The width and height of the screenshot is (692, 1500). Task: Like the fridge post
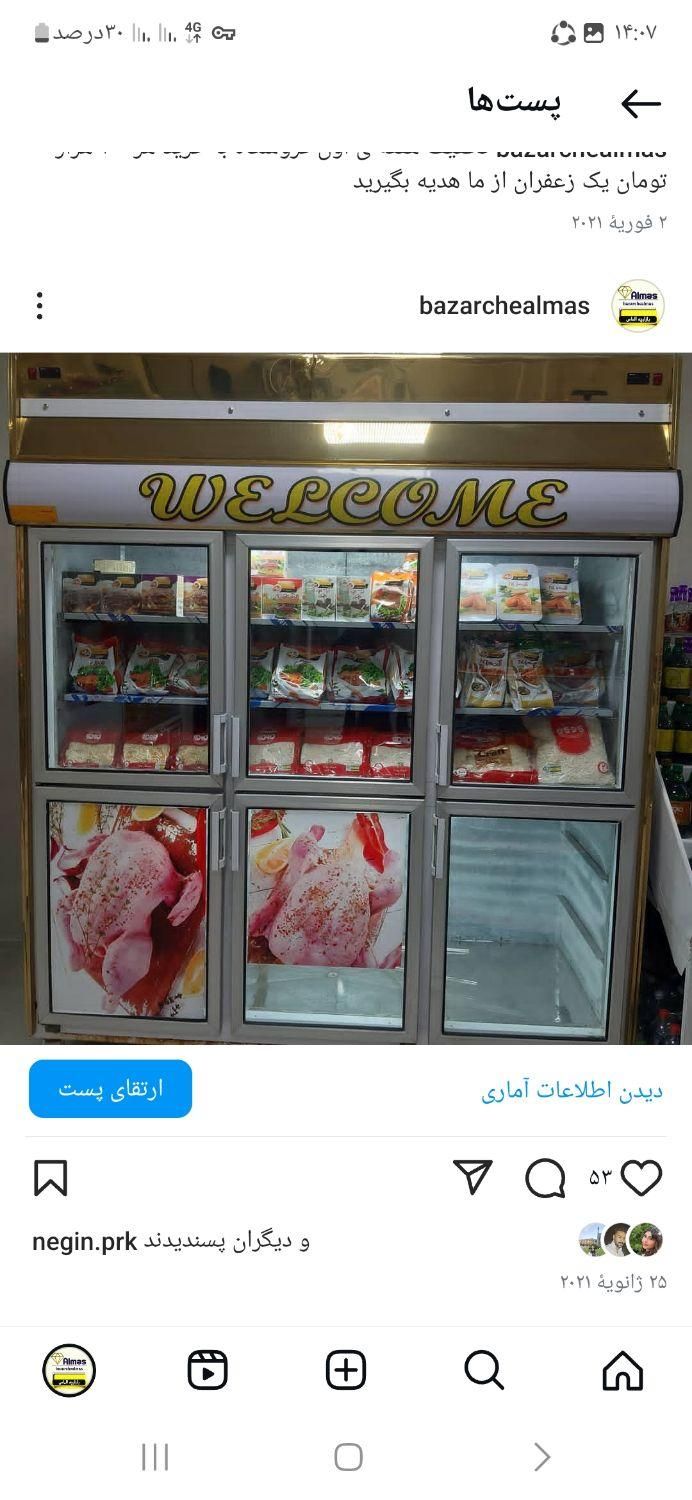[x=641, y=1178]
